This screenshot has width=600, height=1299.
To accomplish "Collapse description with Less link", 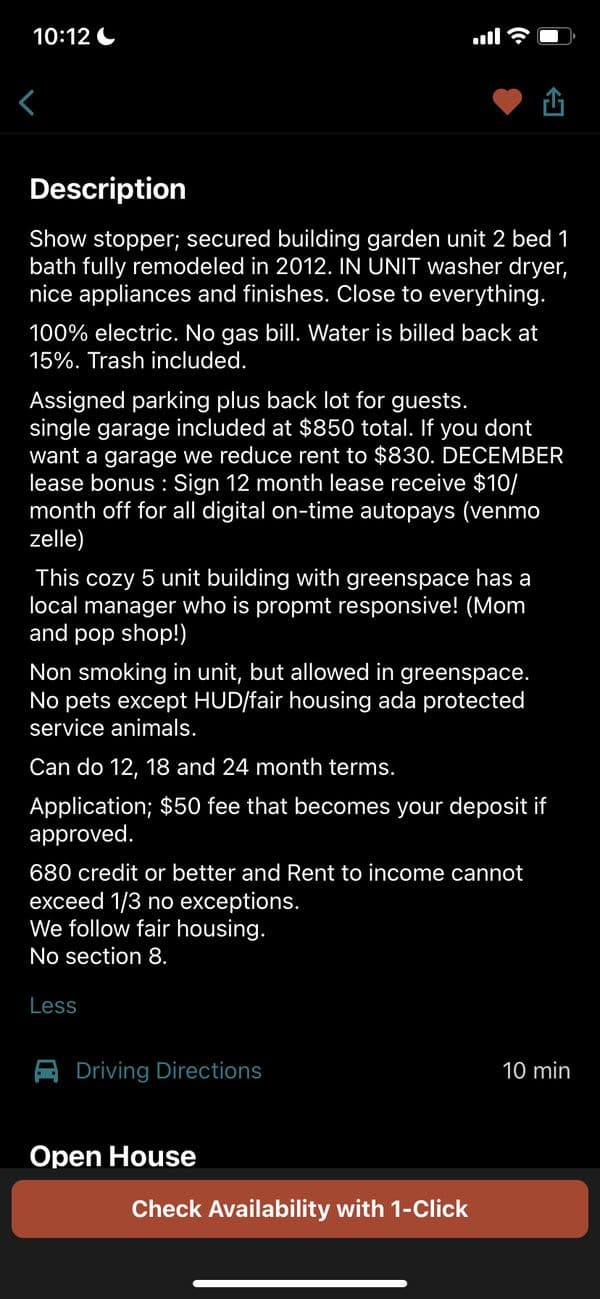I will coord(53,1006).
